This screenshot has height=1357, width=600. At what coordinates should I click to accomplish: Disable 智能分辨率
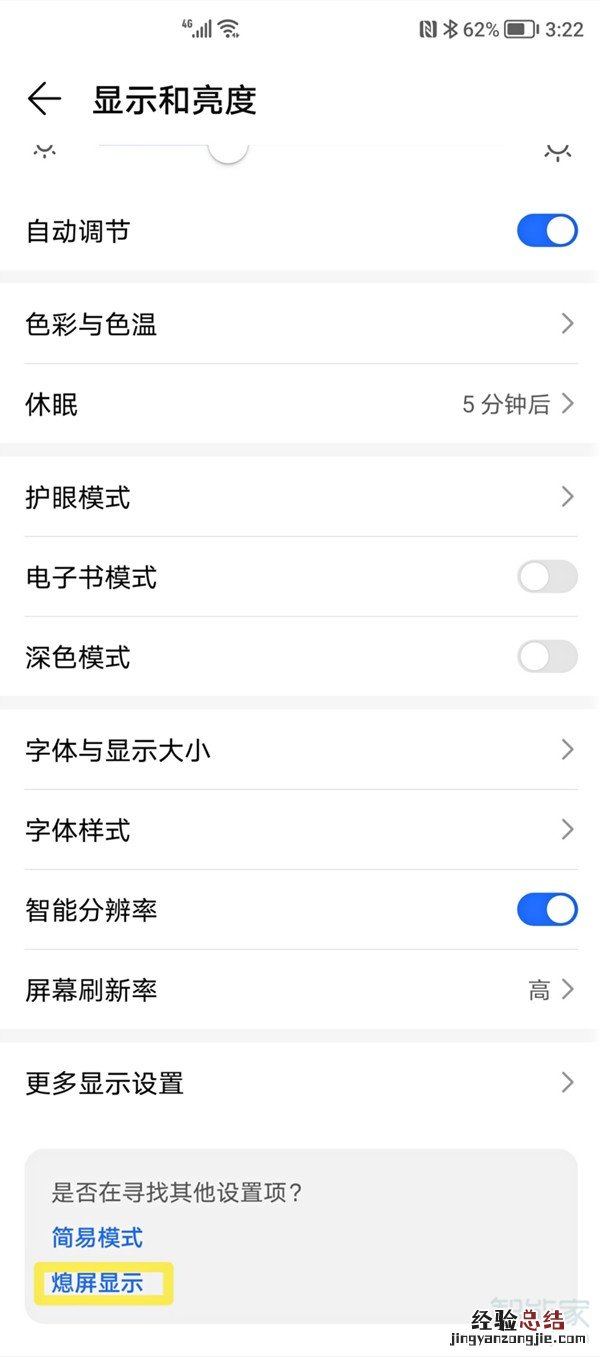(x=546, y=910)
